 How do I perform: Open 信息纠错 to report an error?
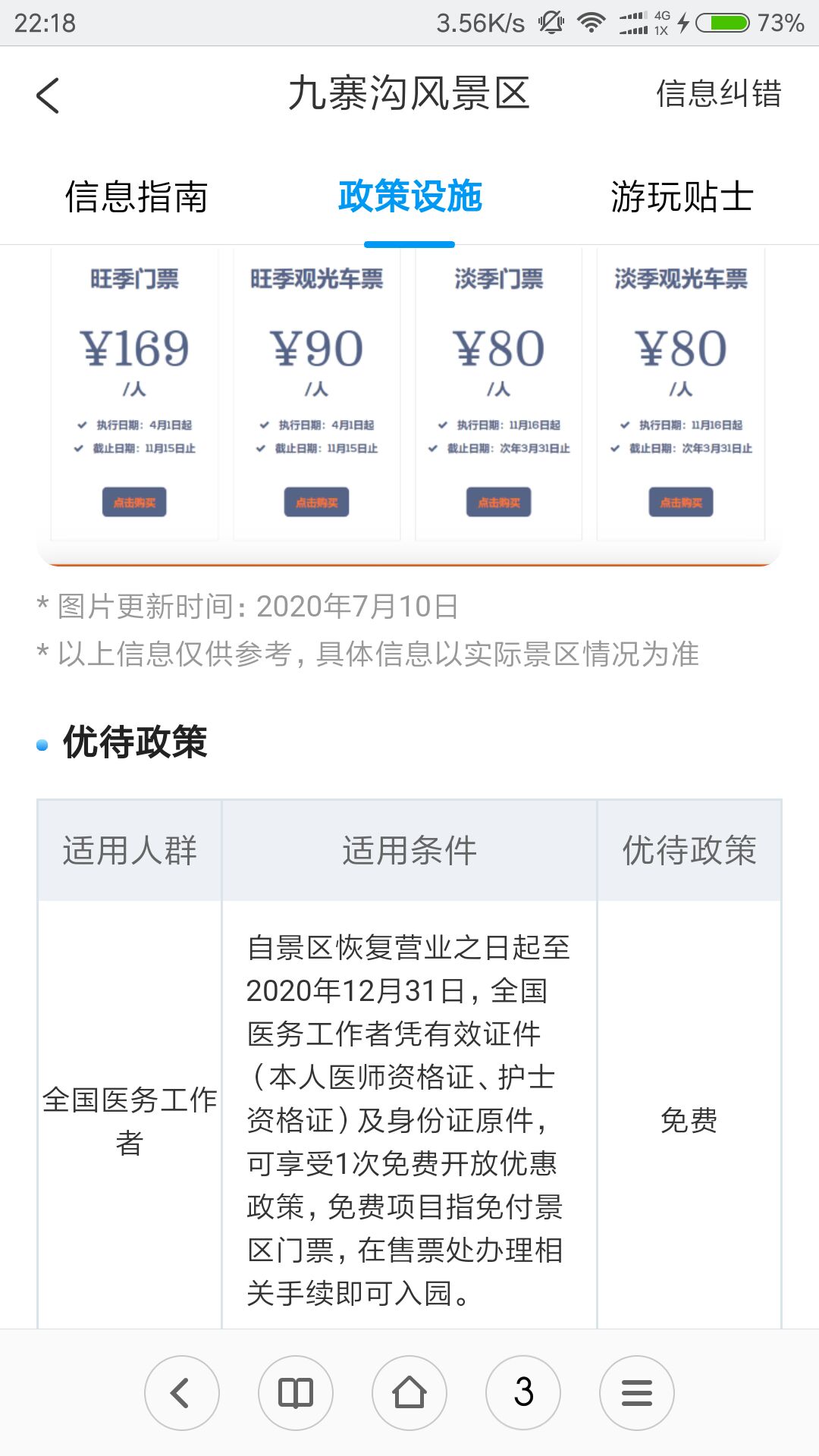point(718,94)
